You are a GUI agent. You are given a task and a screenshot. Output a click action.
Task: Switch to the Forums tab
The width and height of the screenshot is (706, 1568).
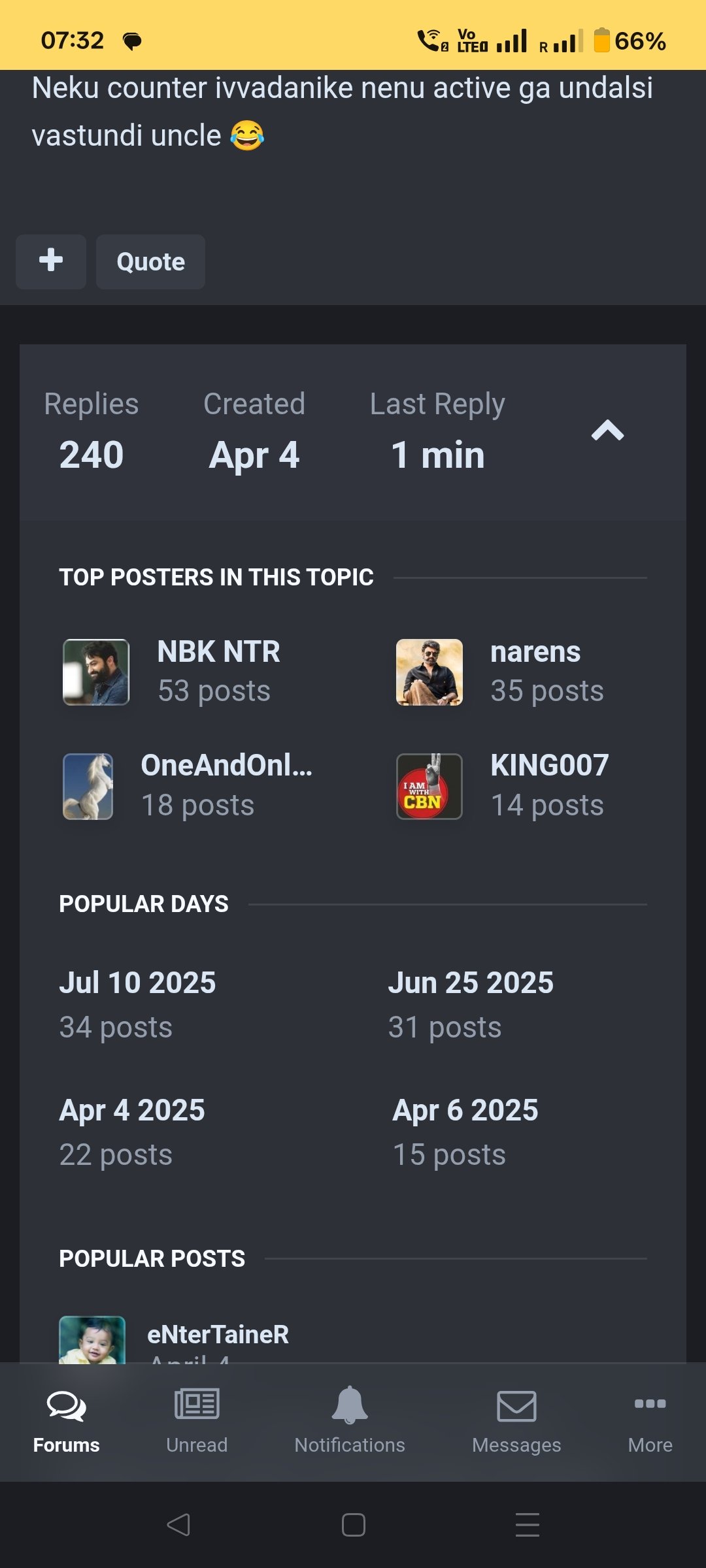coord(66,1422)
